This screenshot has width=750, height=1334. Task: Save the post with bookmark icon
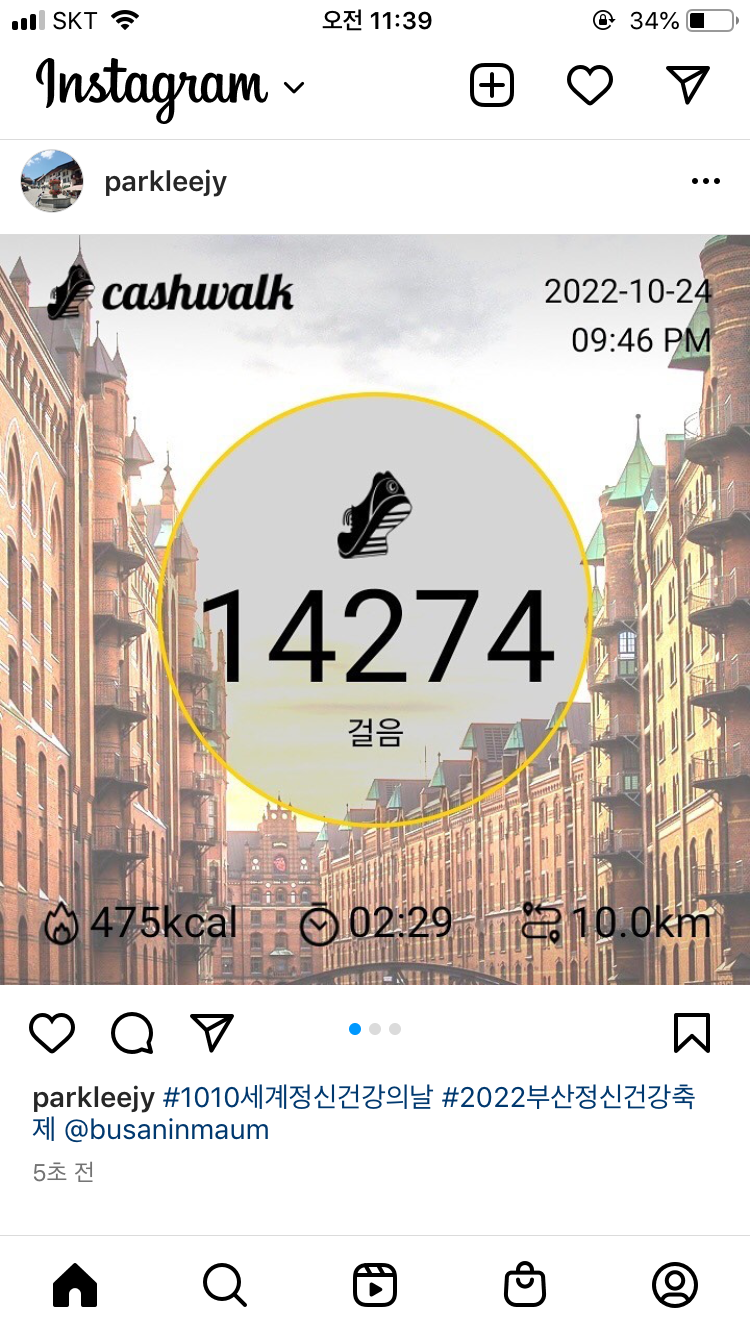tap(692, 1032)
